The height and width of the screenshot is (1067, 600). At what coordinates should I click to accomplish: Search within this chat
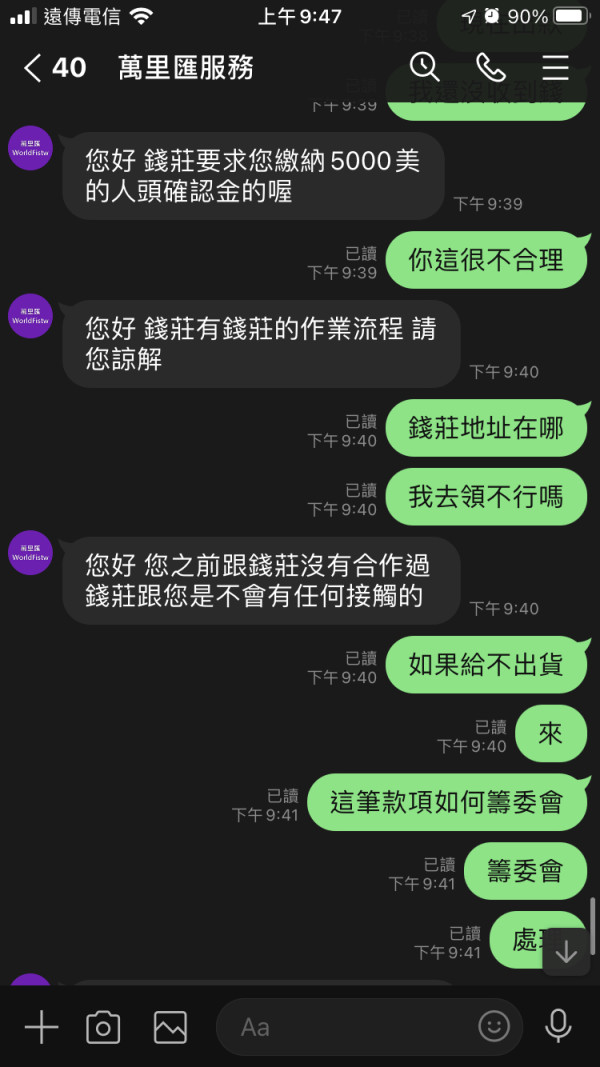424,67
